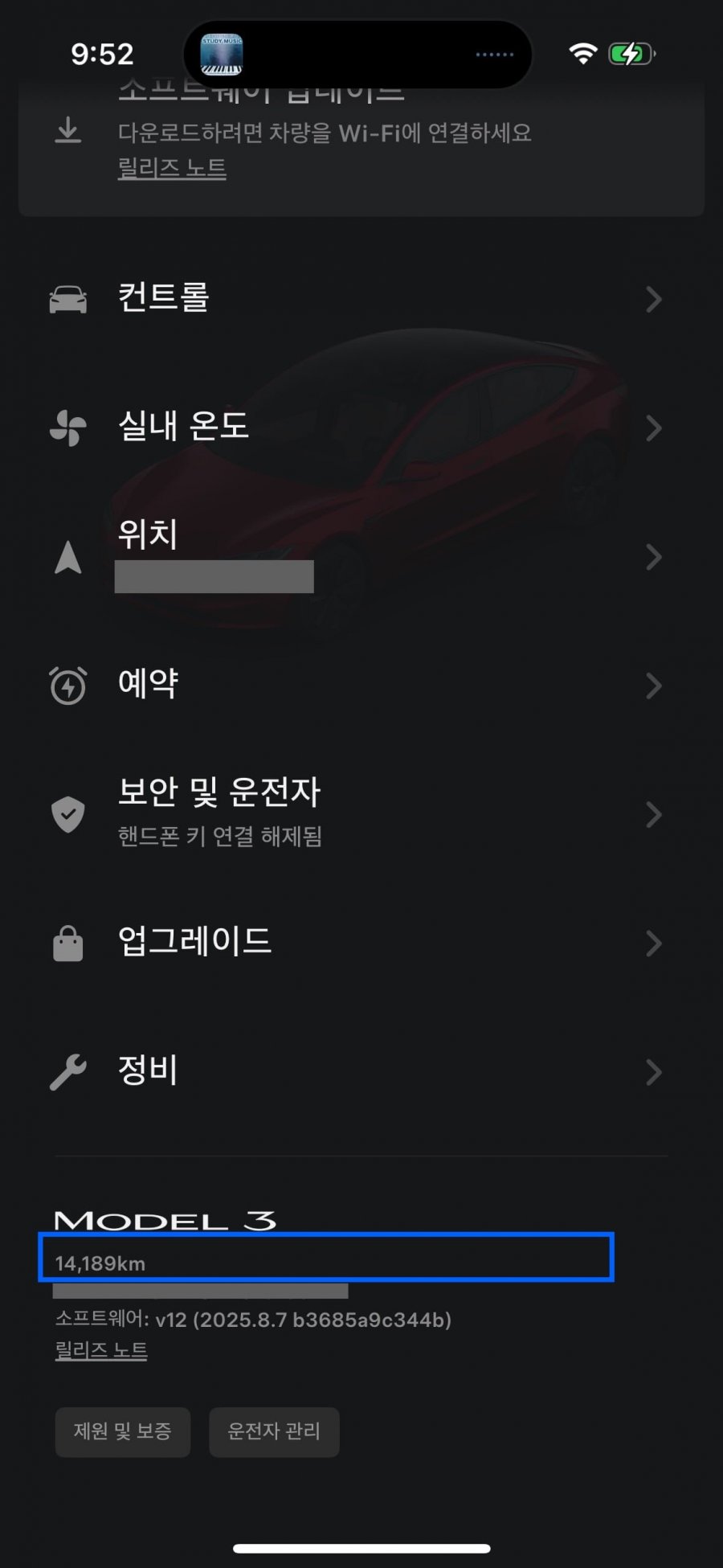723x1568 pixels.
Task: Open the 실내 온도 climate settings
Action: point(353,428)
